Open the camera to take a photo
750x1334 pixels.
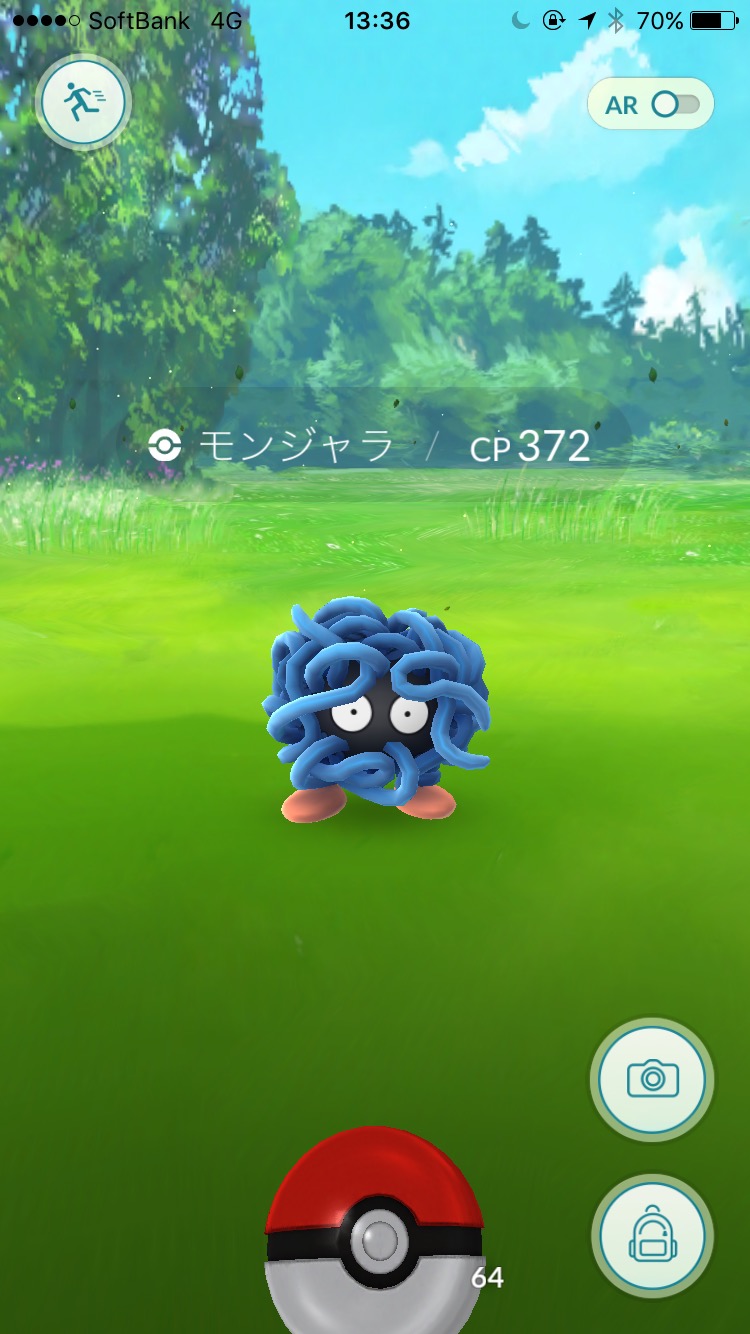pos(652,1079)
